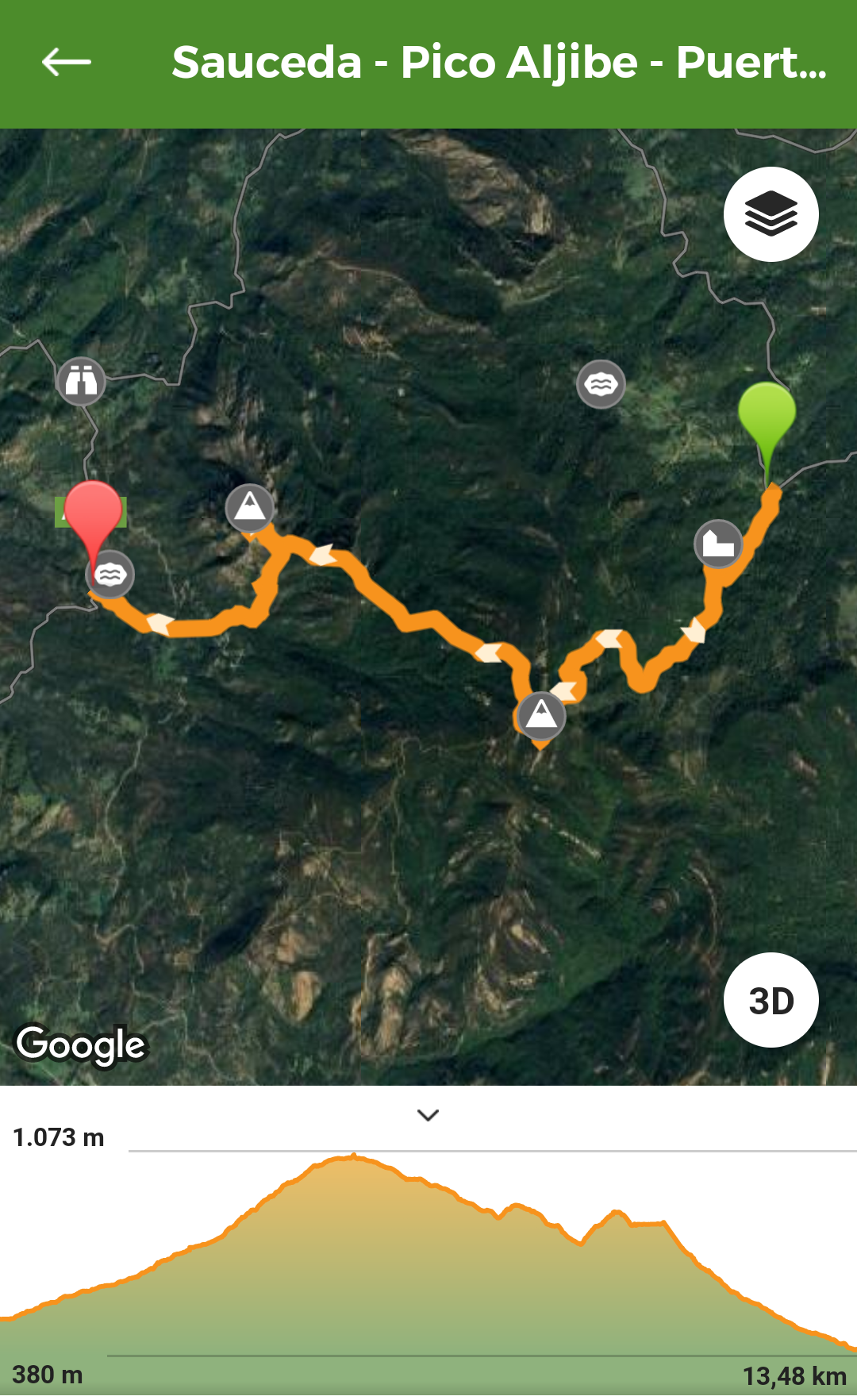
Task: Open the map layers selector
Action: [771, 214]
